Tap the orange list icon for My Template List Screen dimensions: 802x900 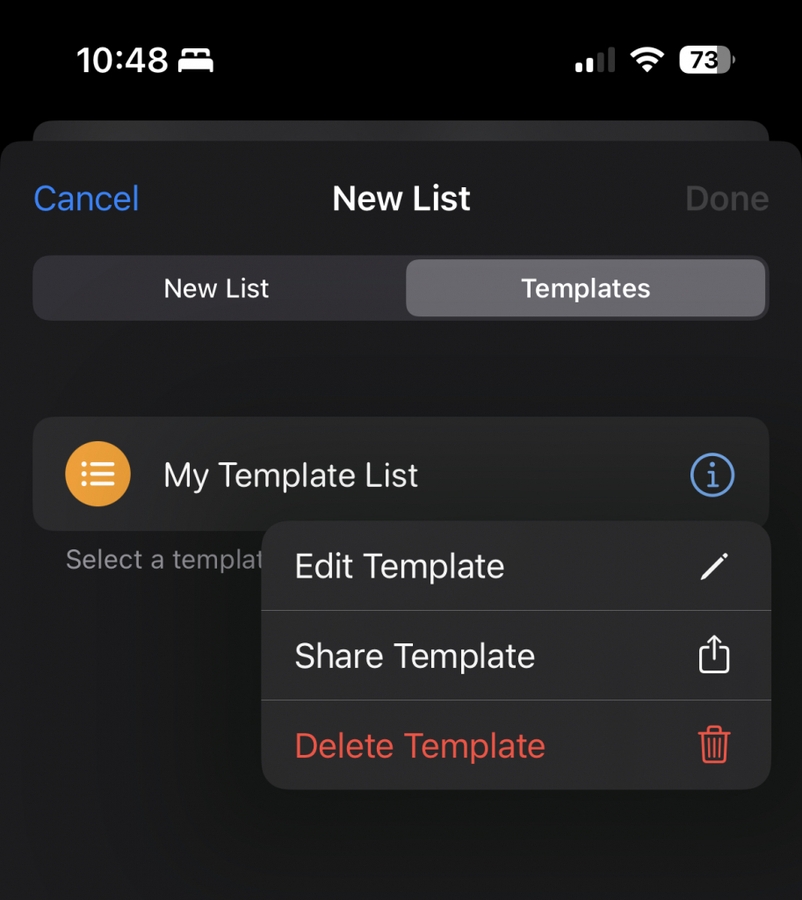pos(97,473)
